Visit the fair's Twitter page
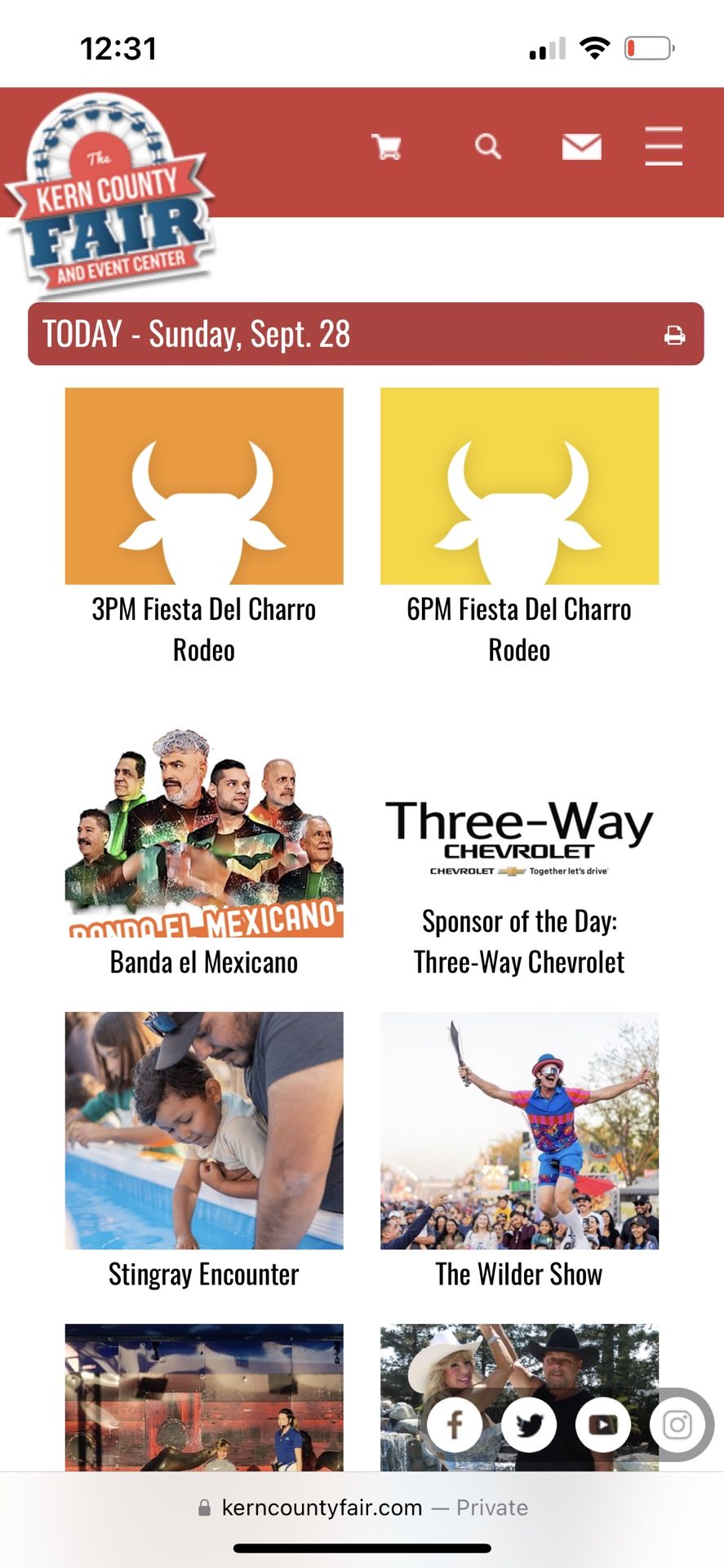 click(529, 1425)
